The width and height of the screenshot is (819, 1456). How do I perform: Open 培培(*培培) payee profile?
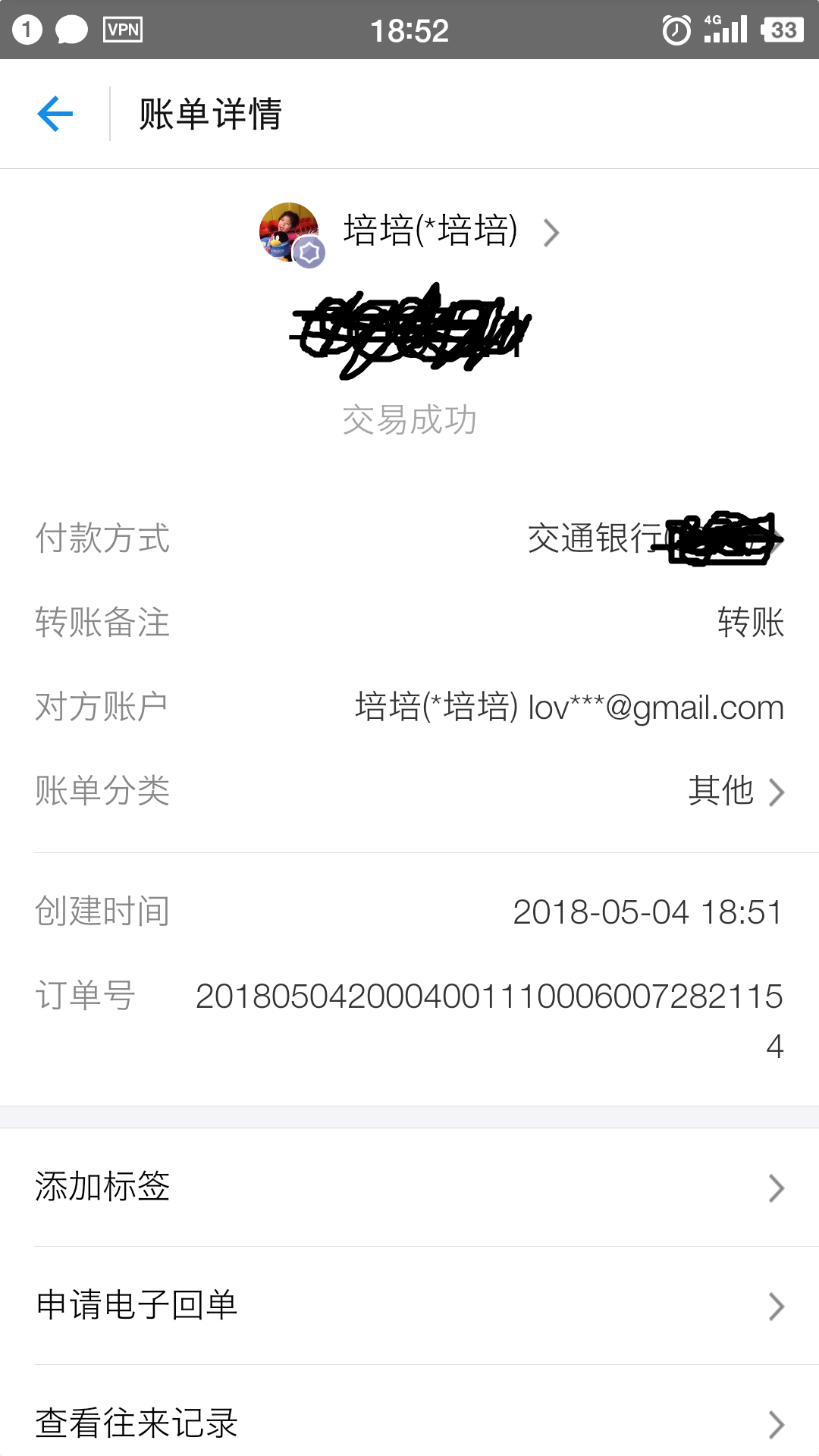click(430, 231)
